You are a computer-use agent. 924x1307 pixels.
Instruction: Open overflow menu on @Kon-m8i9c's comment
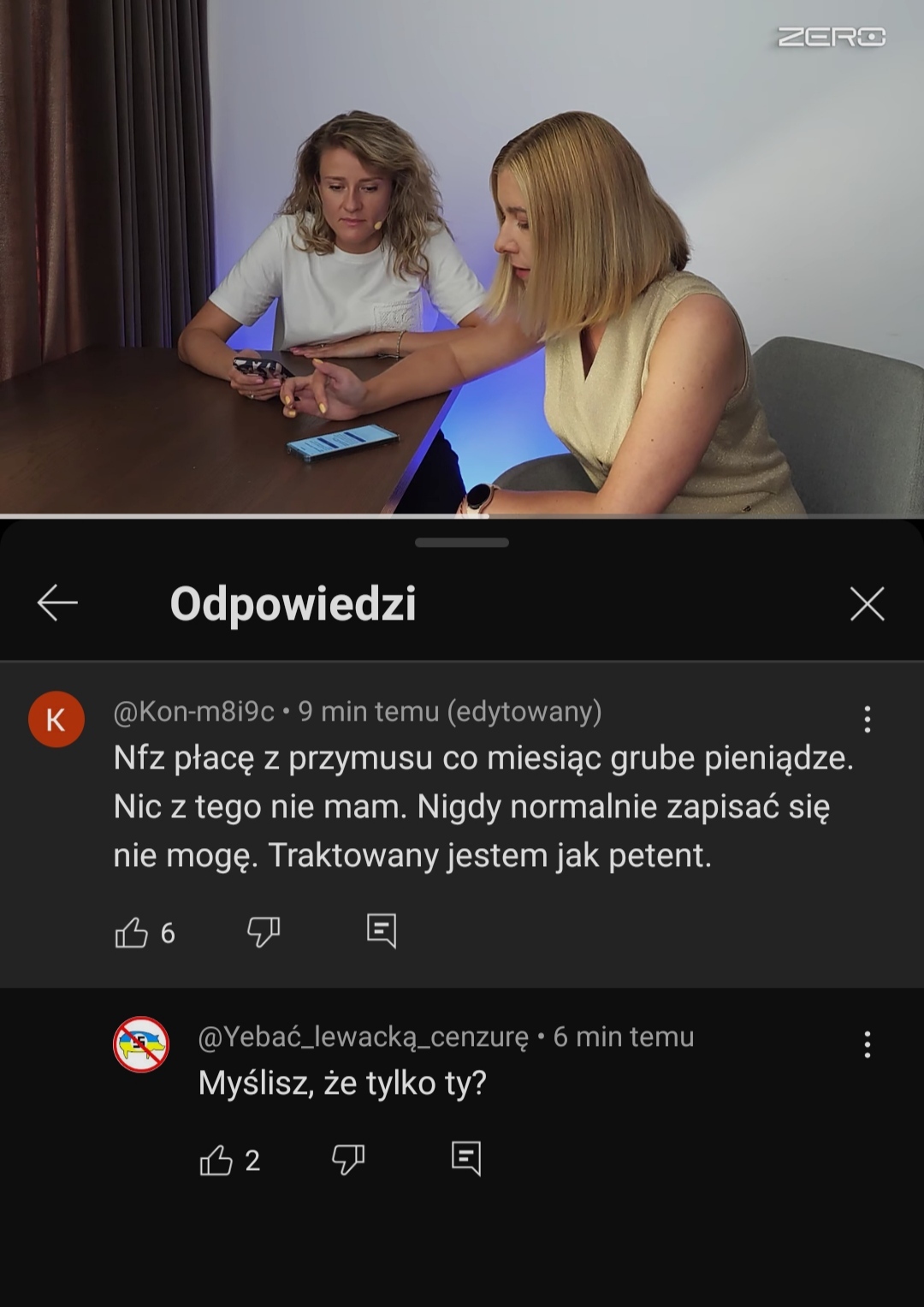(867, 719)
